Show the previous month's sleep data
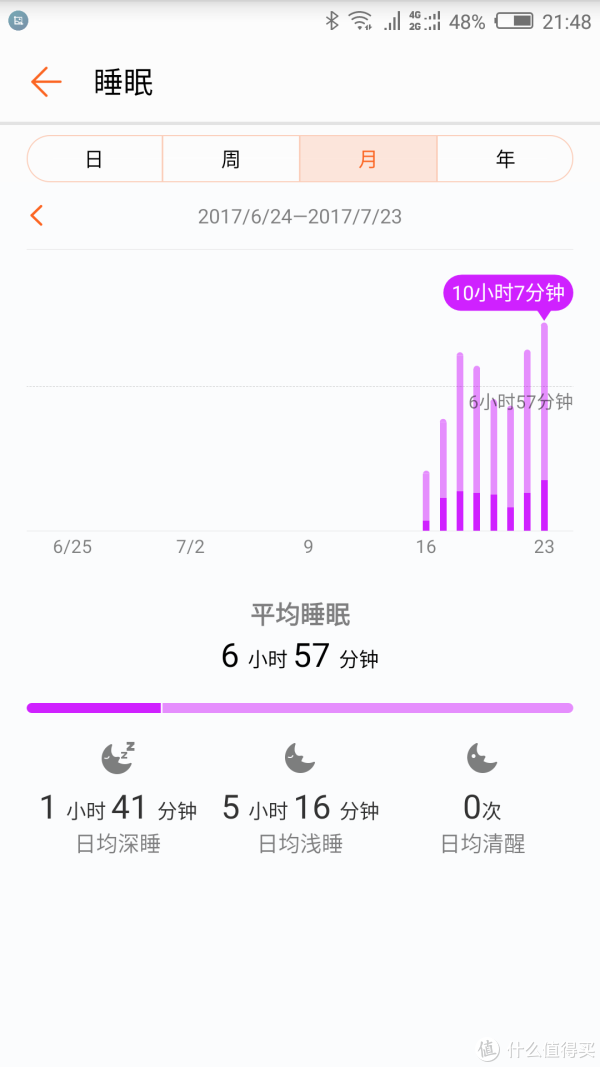 point(37,215)
